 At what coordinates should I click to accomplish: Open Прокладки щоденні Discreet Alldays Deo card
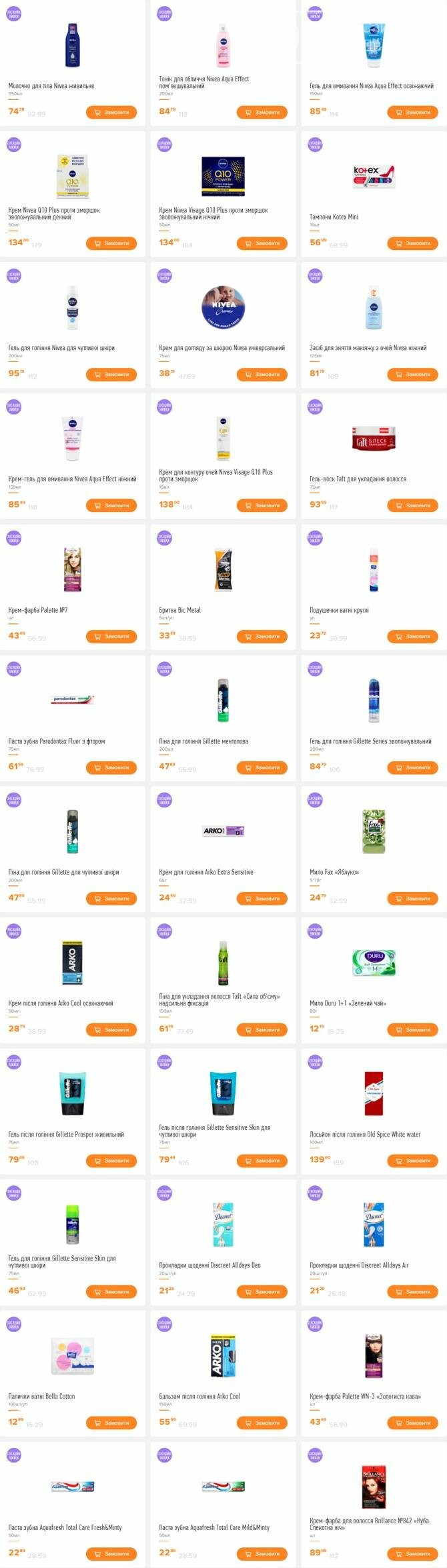click(223, 1225)
